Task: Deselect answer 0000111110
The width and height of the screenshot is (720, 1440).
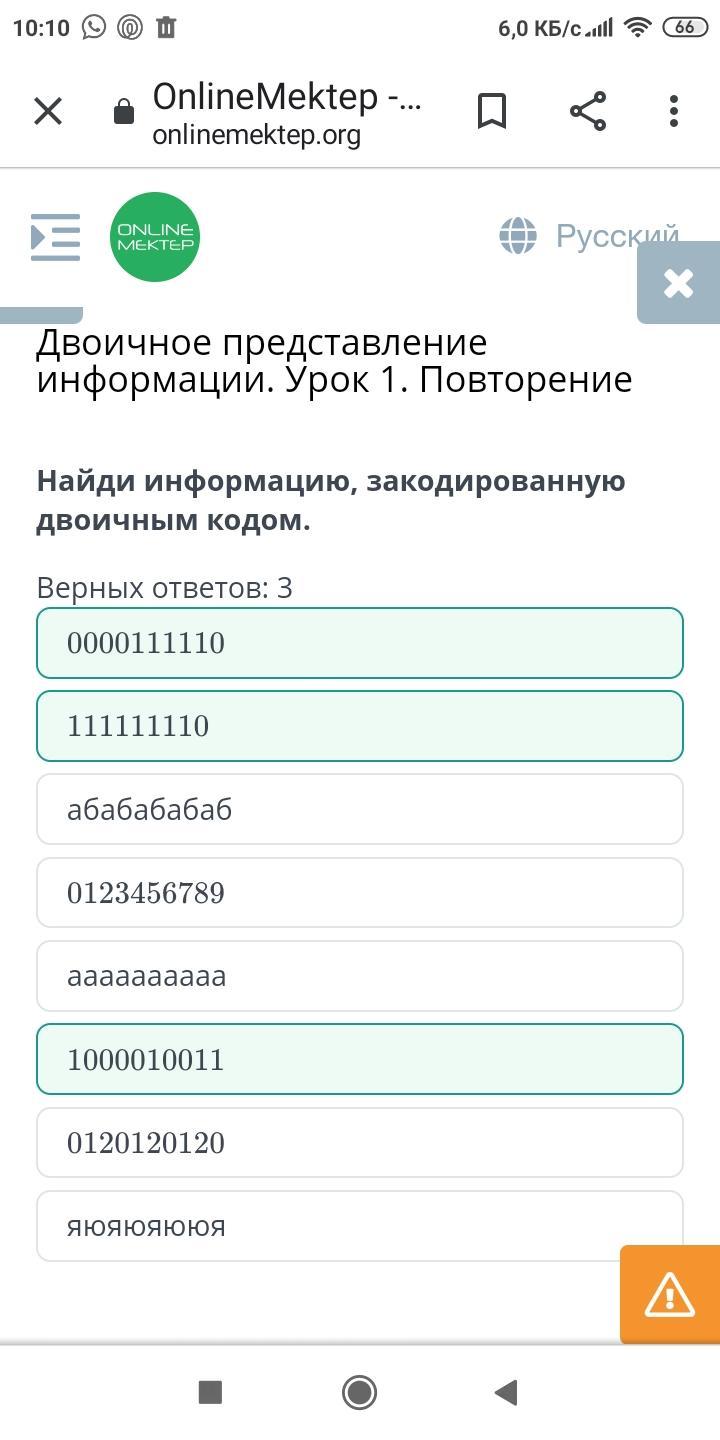Action: [360, 643]
